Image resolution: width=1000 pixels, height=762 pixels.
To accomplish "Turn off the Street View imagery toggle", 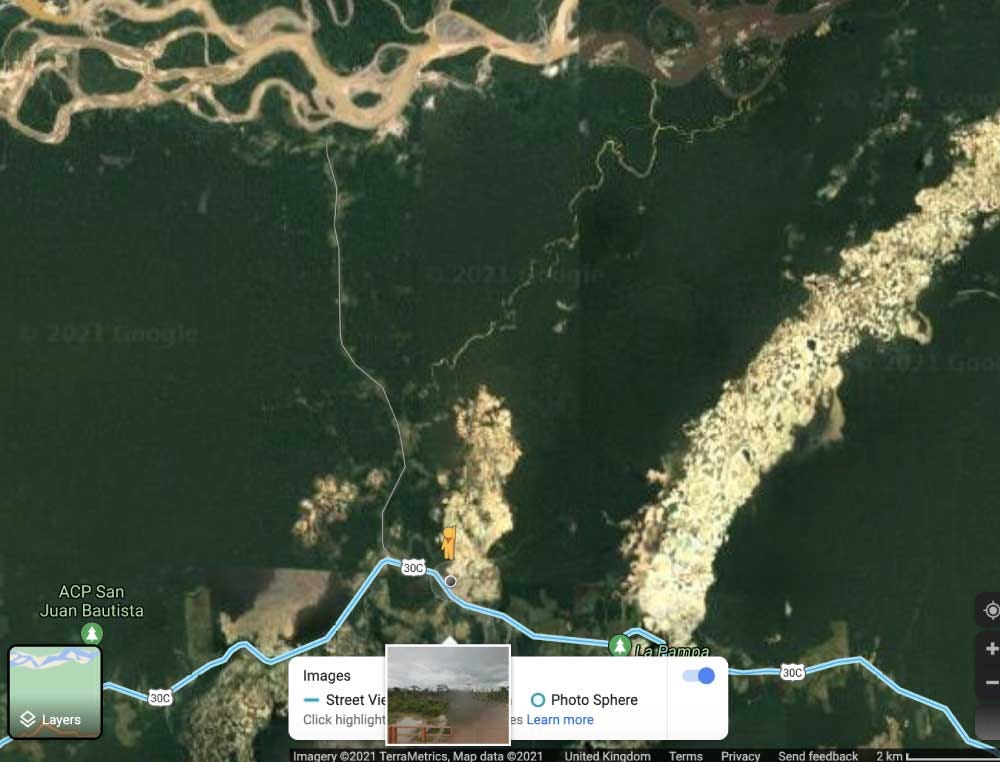I will (x=699, y=676).
